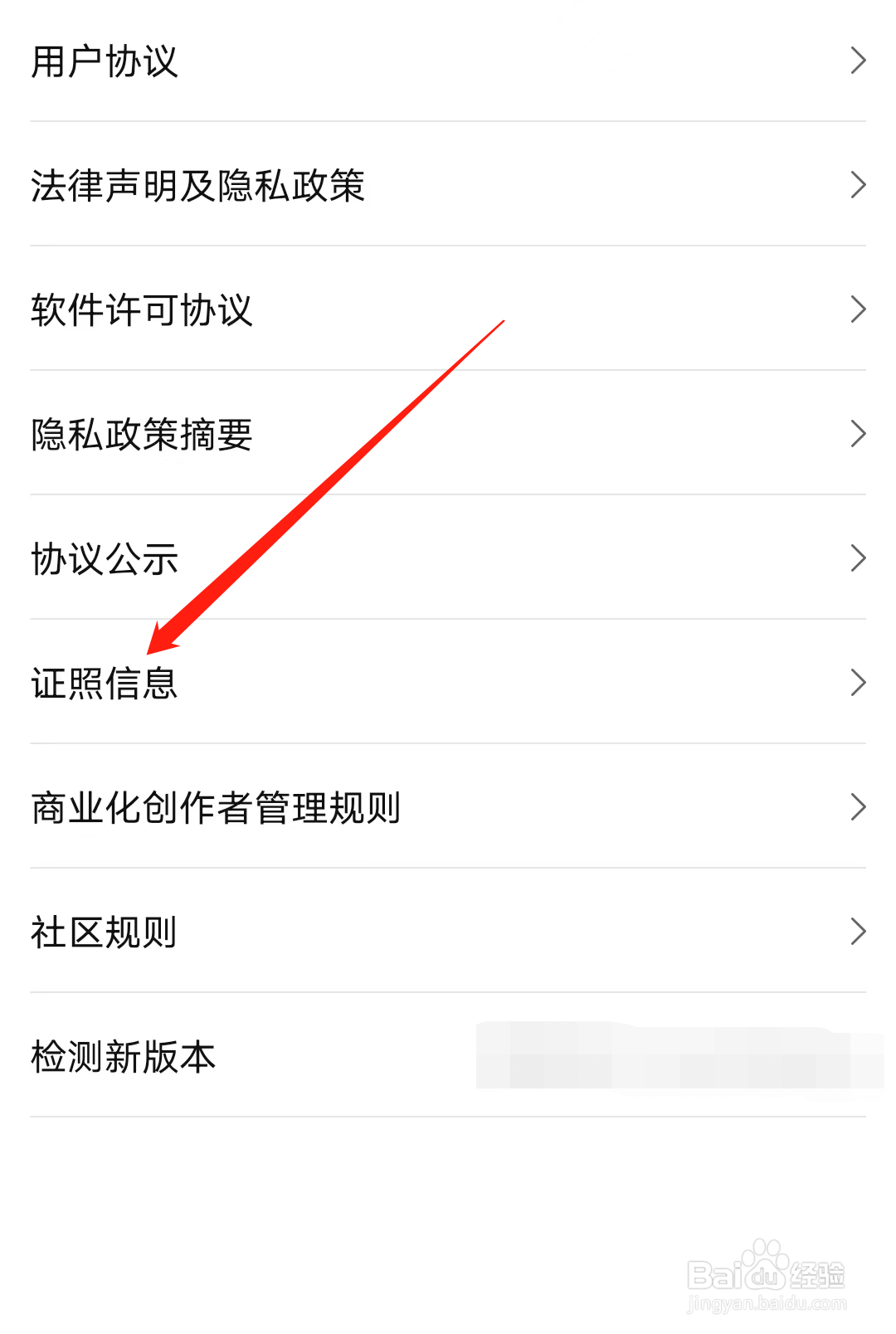The width and height of the screenshot is (896, 1334).
Task: Open the 社区规则 community rules
Action: point(104,932)
